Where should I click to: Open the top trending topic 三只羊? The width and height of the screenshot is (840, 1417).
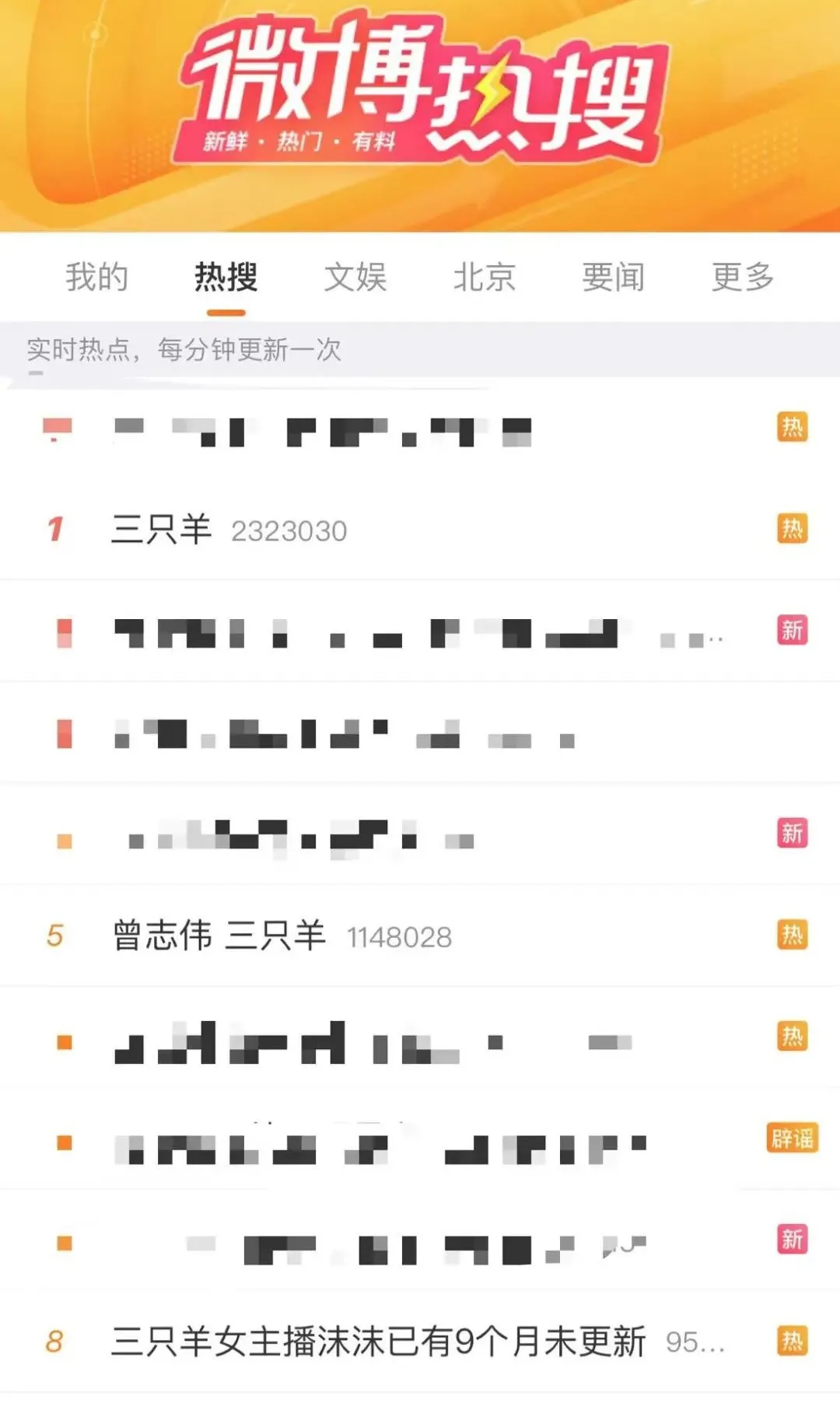162,530
